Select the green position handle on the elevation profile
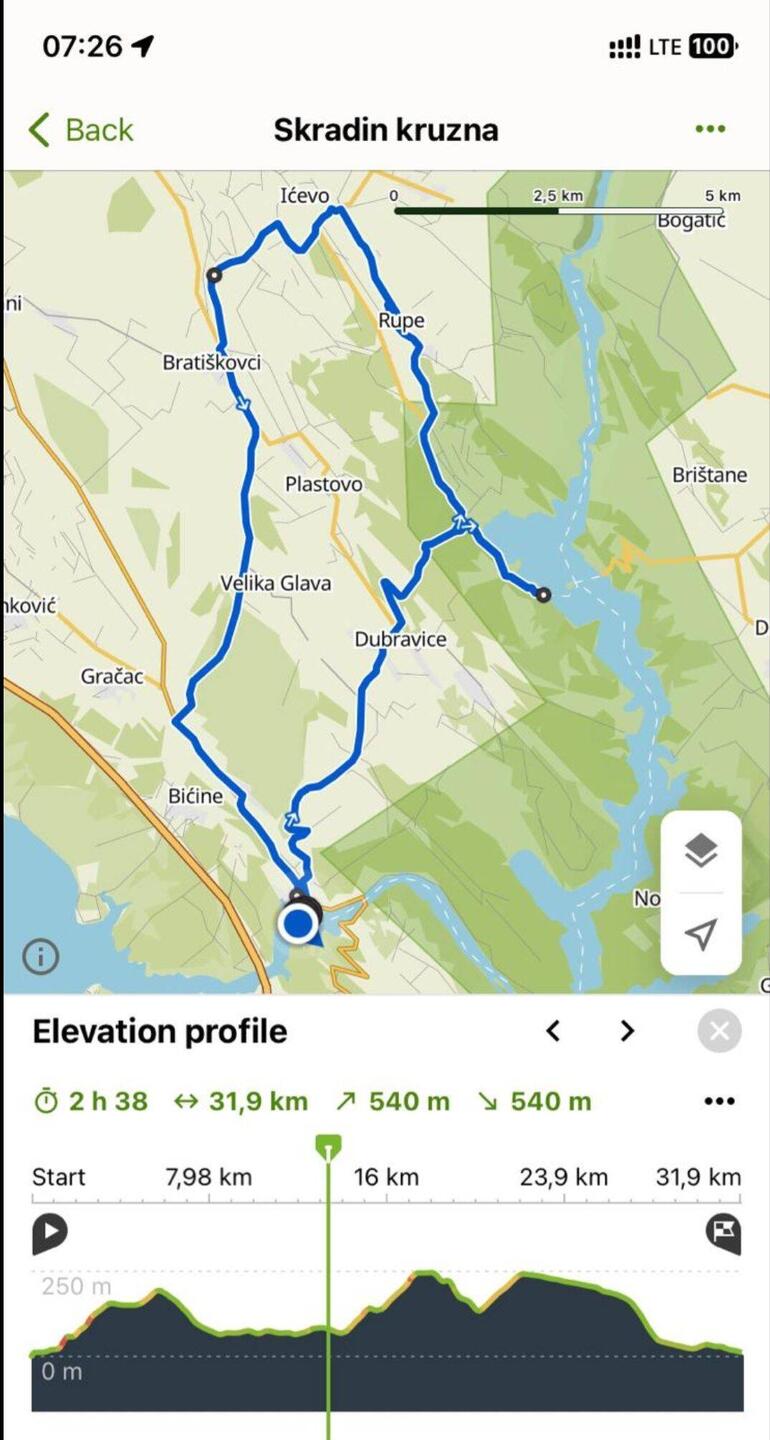This screenshot has width=770, height=1440. (x=328, y=1147)
